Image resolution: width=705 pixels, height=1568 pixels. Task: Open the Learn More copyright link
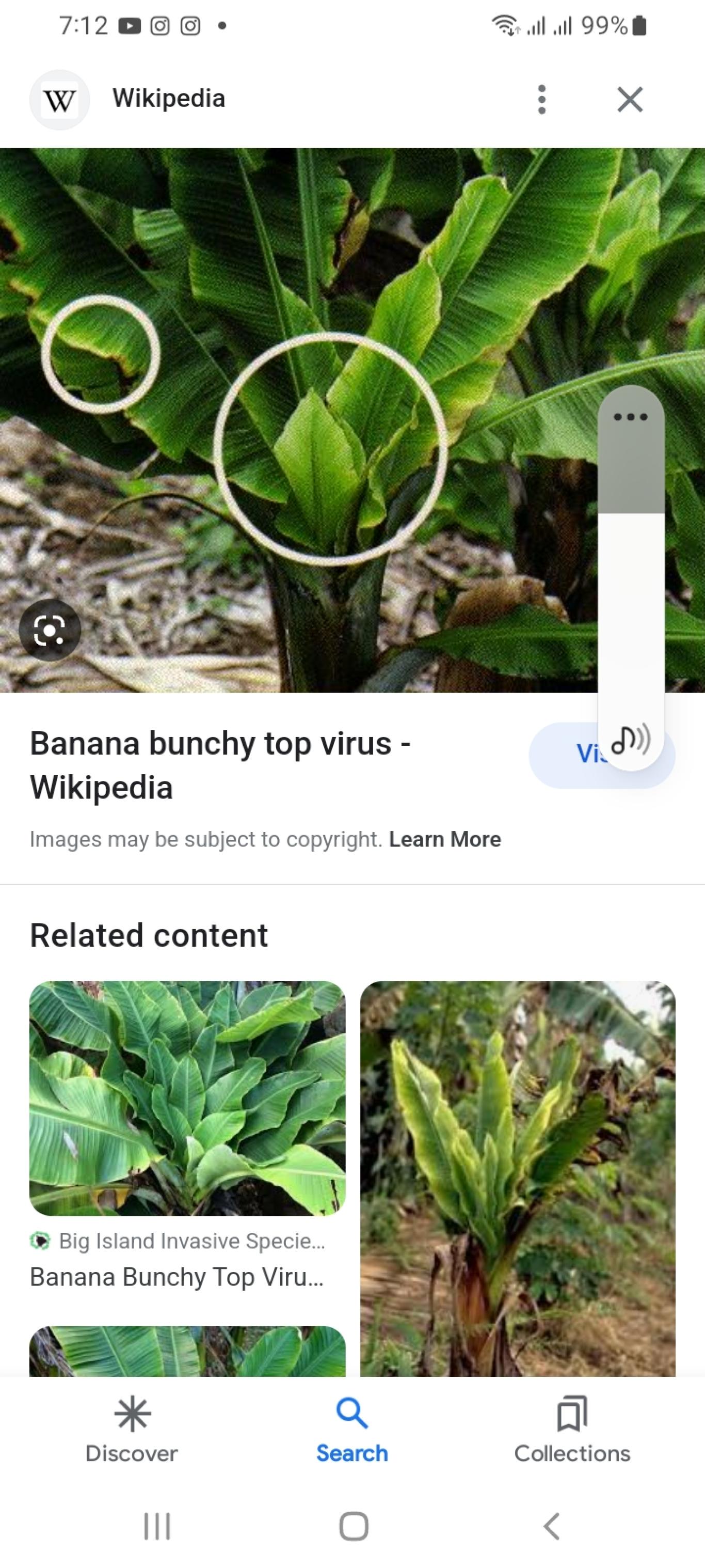(x=445, y=839)
